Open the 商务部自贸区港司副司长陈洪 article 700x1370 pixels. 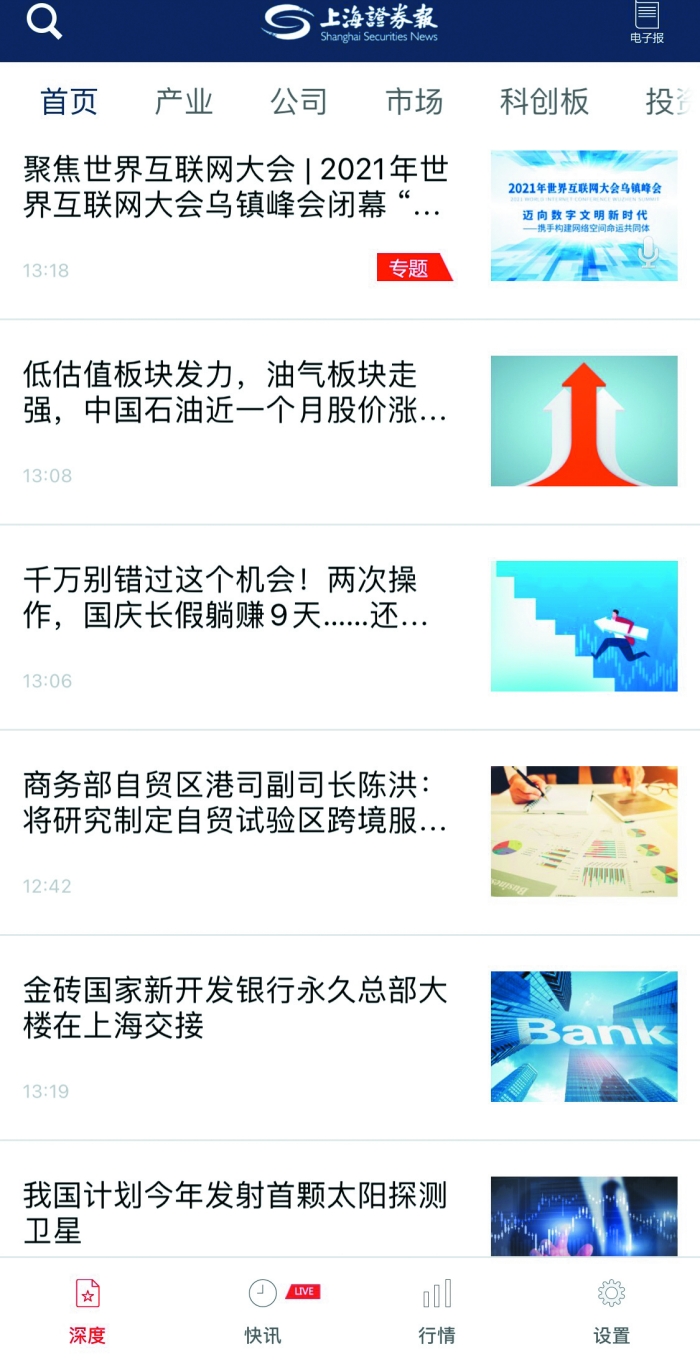point(236,803)
